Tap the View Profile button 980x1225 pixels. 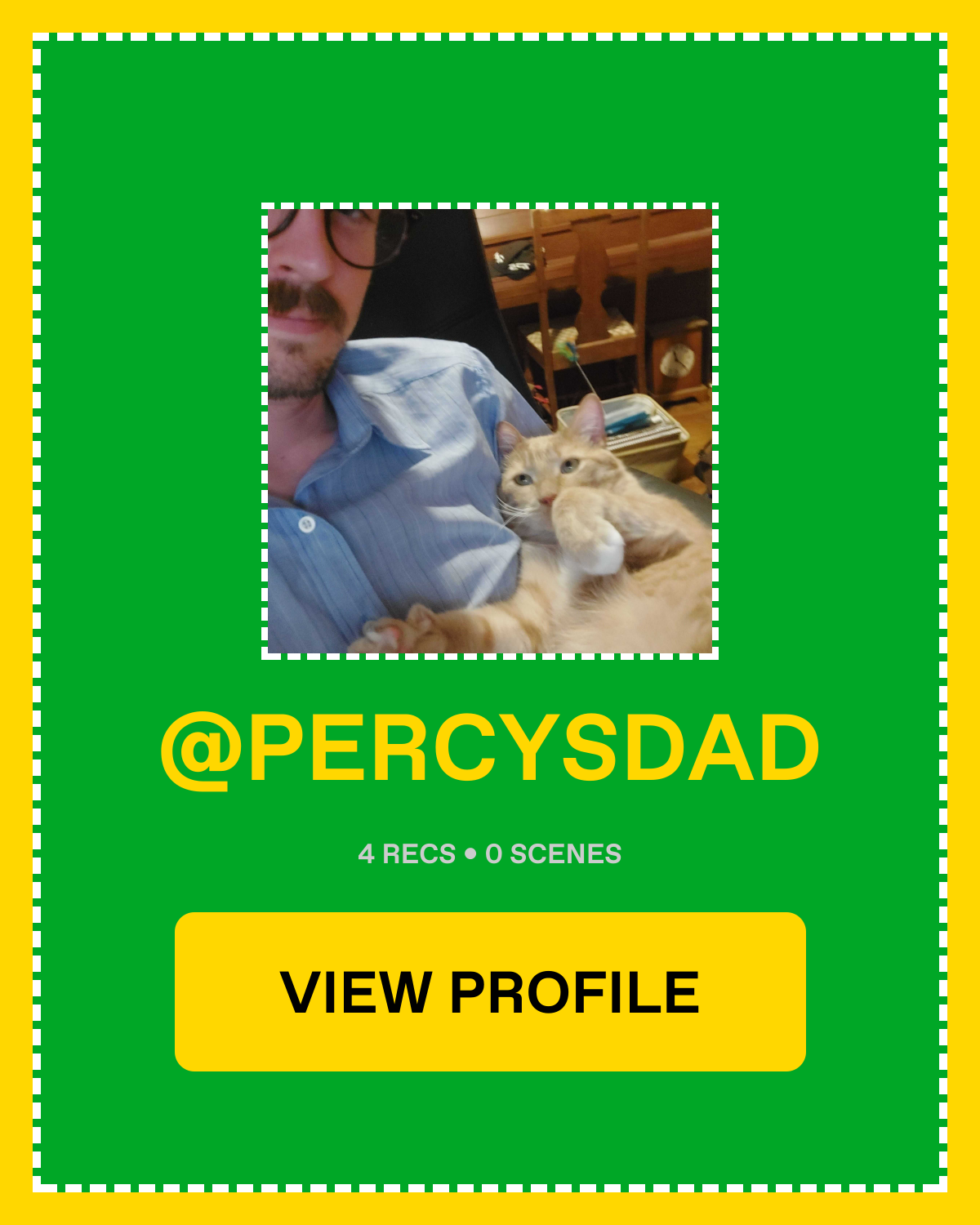coord(490,991)
